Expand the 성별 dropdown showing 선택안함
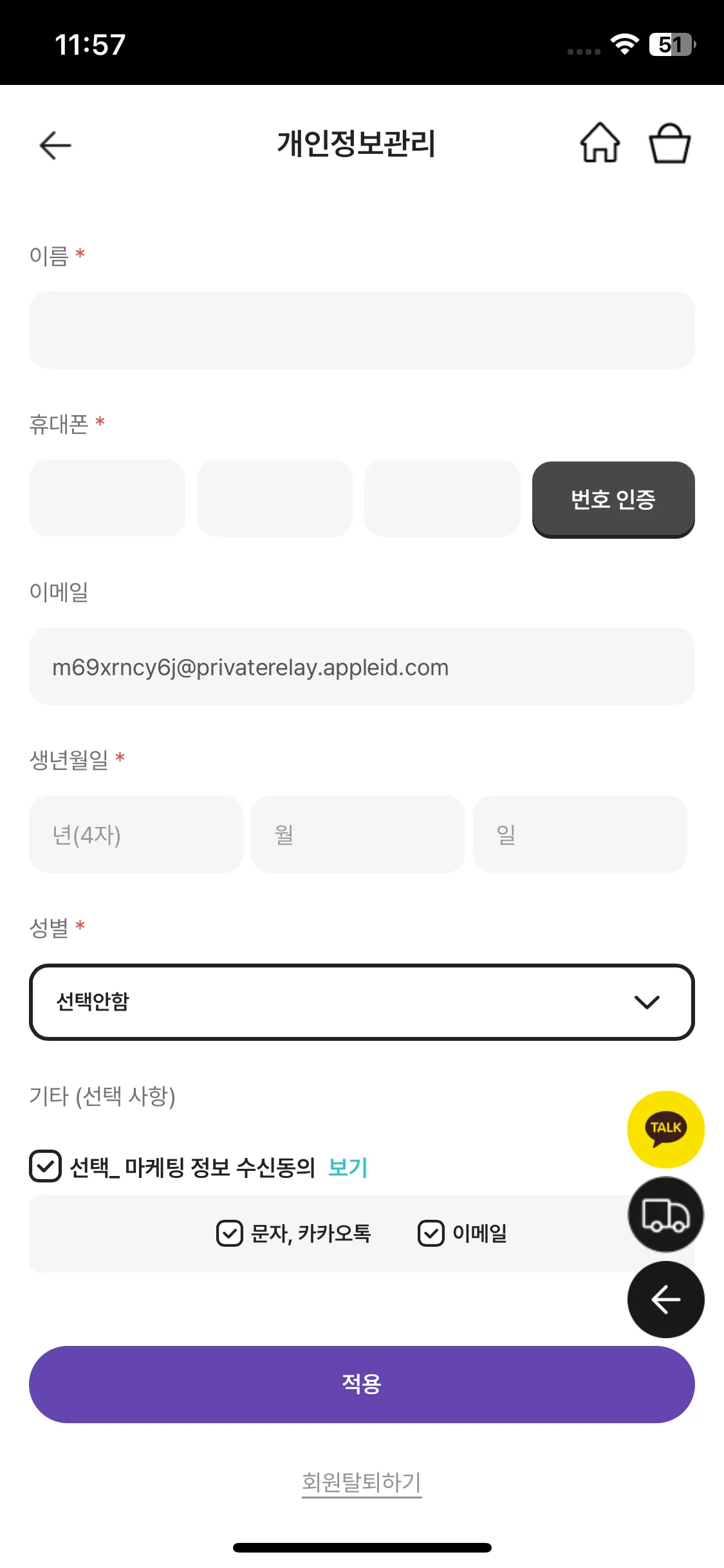The image size is (724, 1568). 362,1002
